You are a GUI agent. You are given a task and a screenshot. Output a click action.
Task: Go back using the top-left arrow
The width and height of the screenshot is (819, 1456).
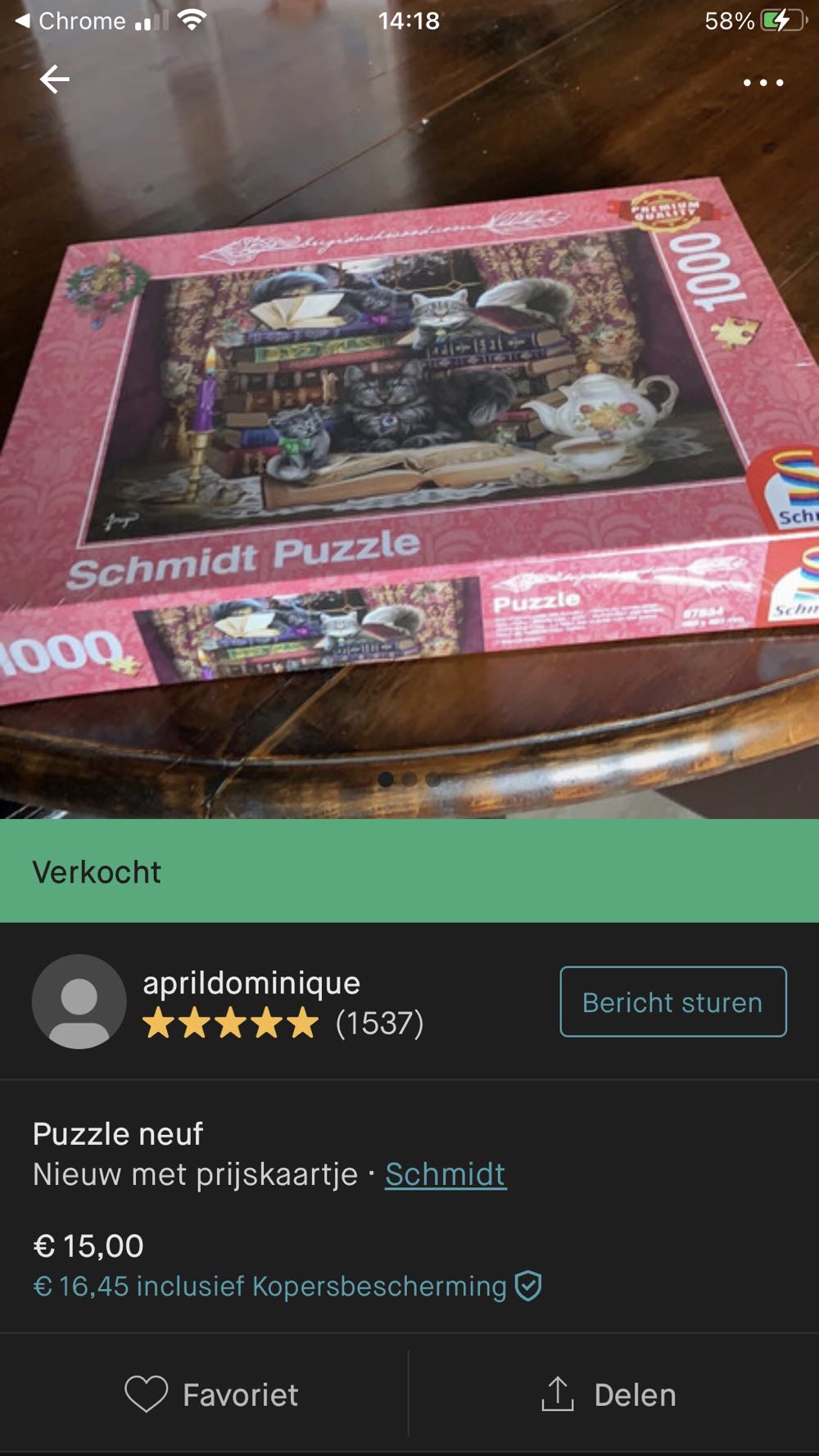point(54,79)
